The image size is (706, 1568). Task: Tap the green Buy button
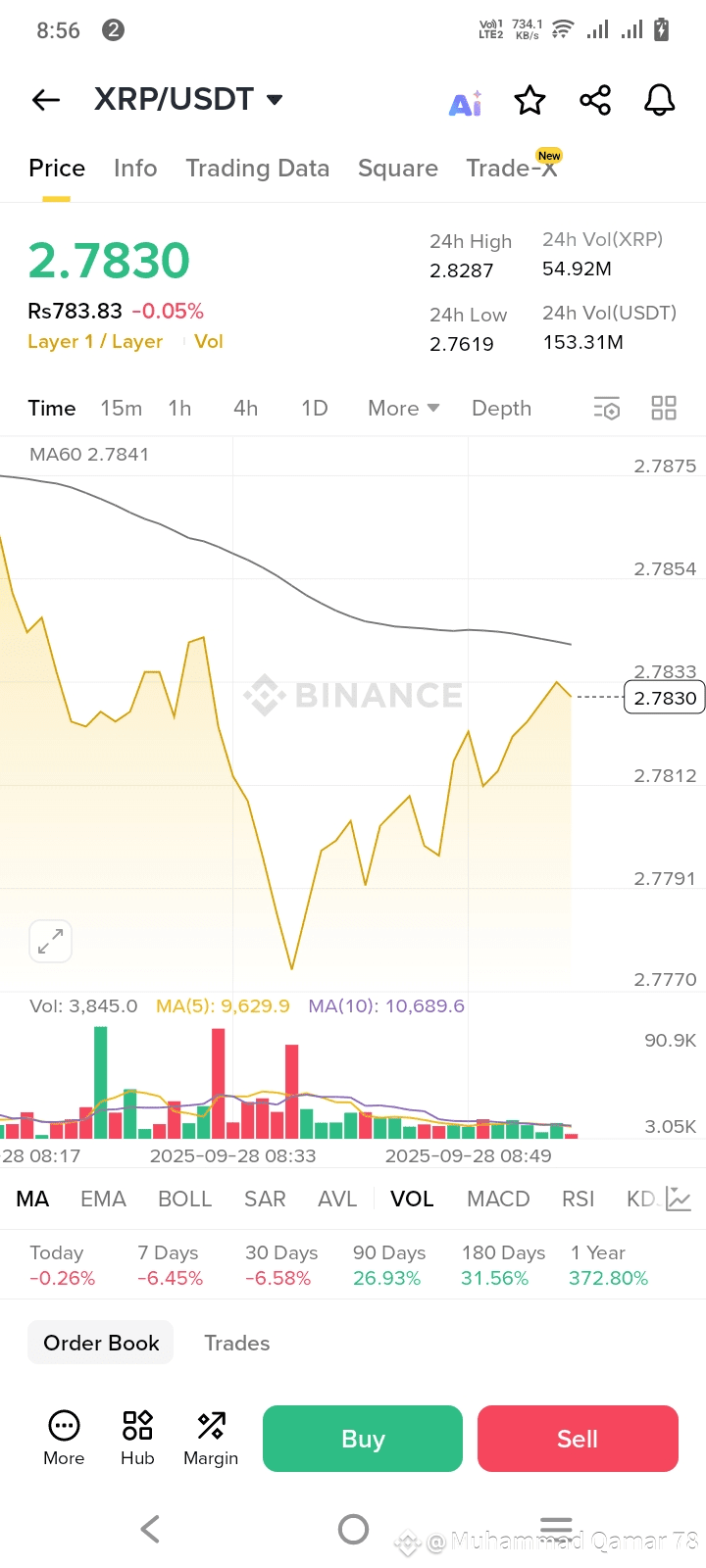tap(363, 1439)
